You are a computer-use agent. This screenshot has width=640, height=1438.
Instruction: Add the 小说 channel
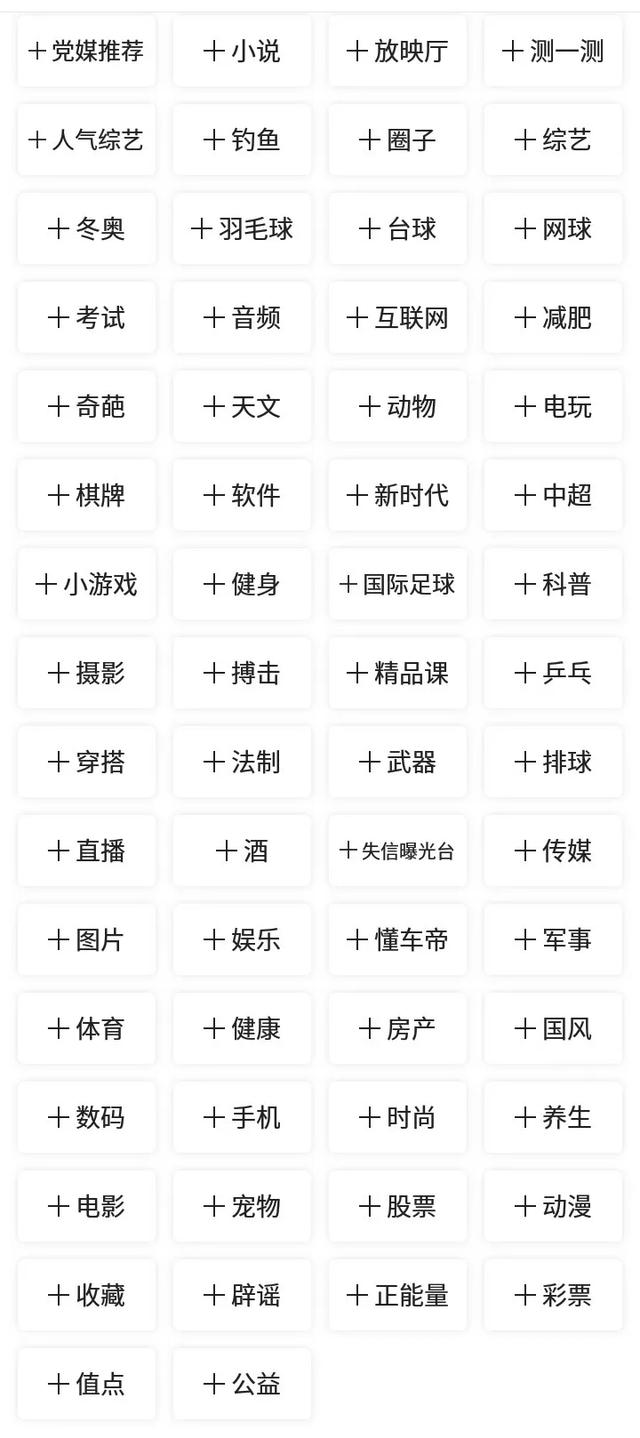point(242,51)
